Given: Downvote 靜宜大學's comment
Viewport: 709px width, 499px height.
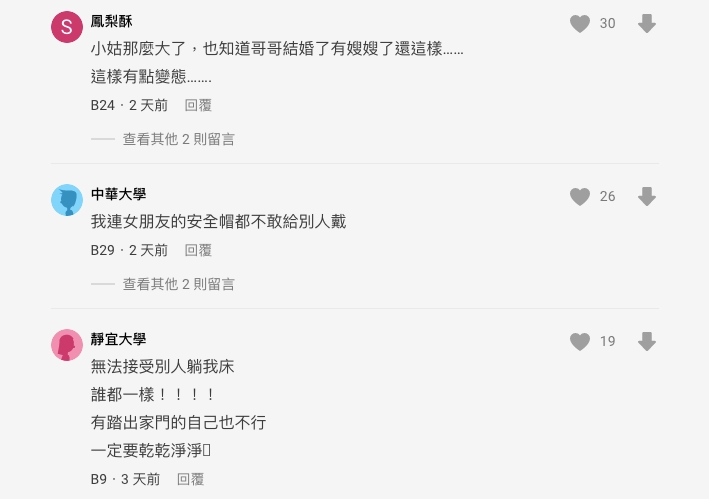Looking at the screenshot, I should 647,342.
